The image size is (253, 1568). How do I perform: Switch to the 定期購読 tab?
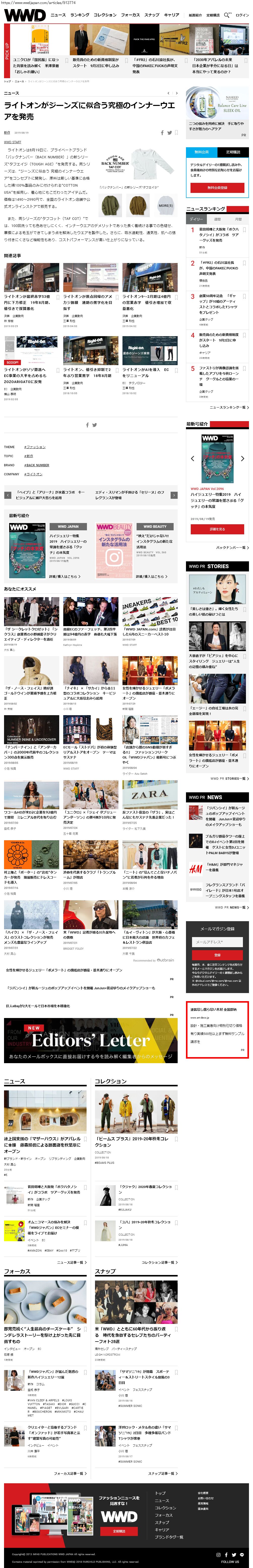point(233,152)
